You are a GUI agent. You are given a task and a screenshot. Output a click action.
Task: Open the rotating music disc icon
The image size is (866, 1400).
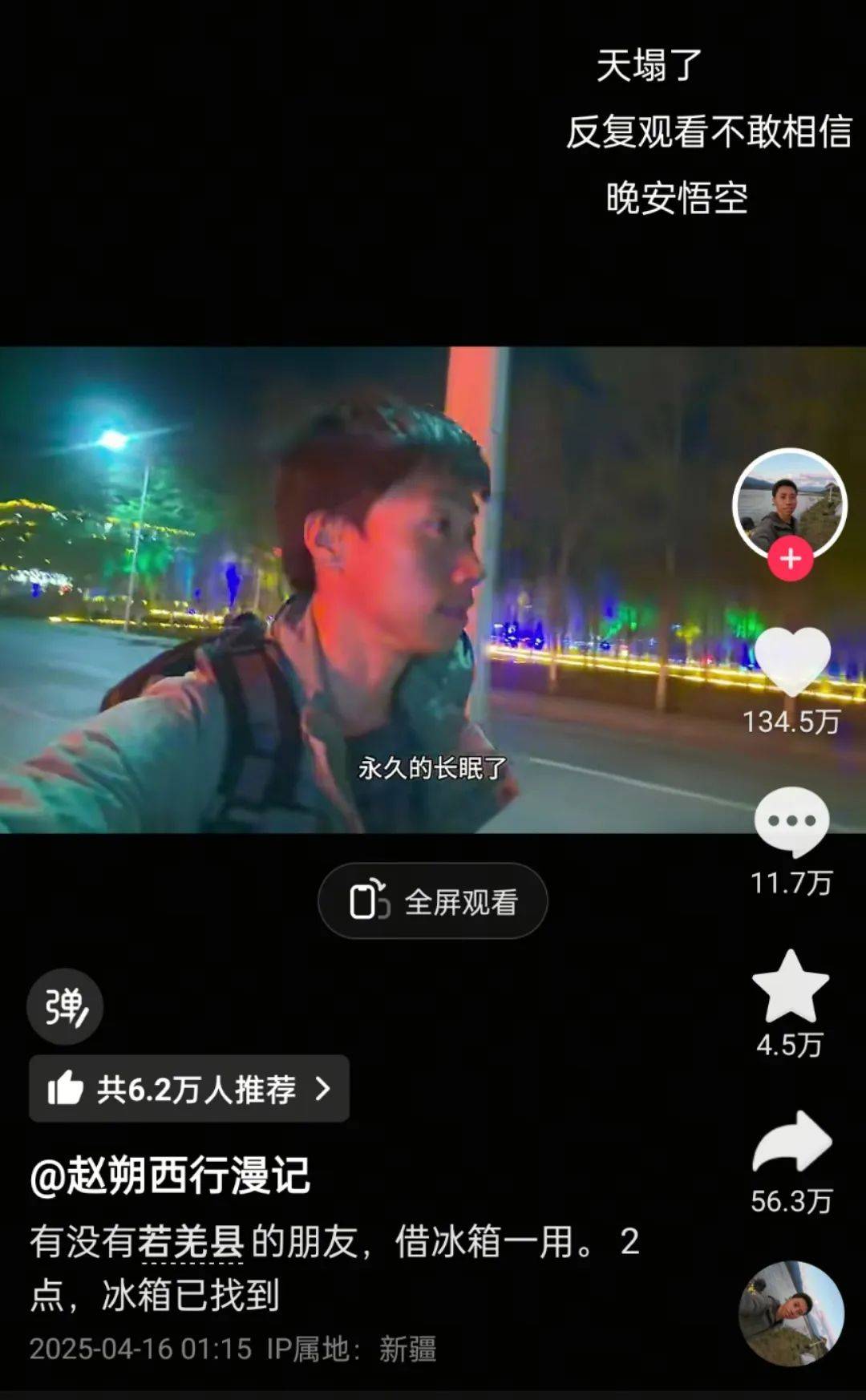pos(791,1313)
